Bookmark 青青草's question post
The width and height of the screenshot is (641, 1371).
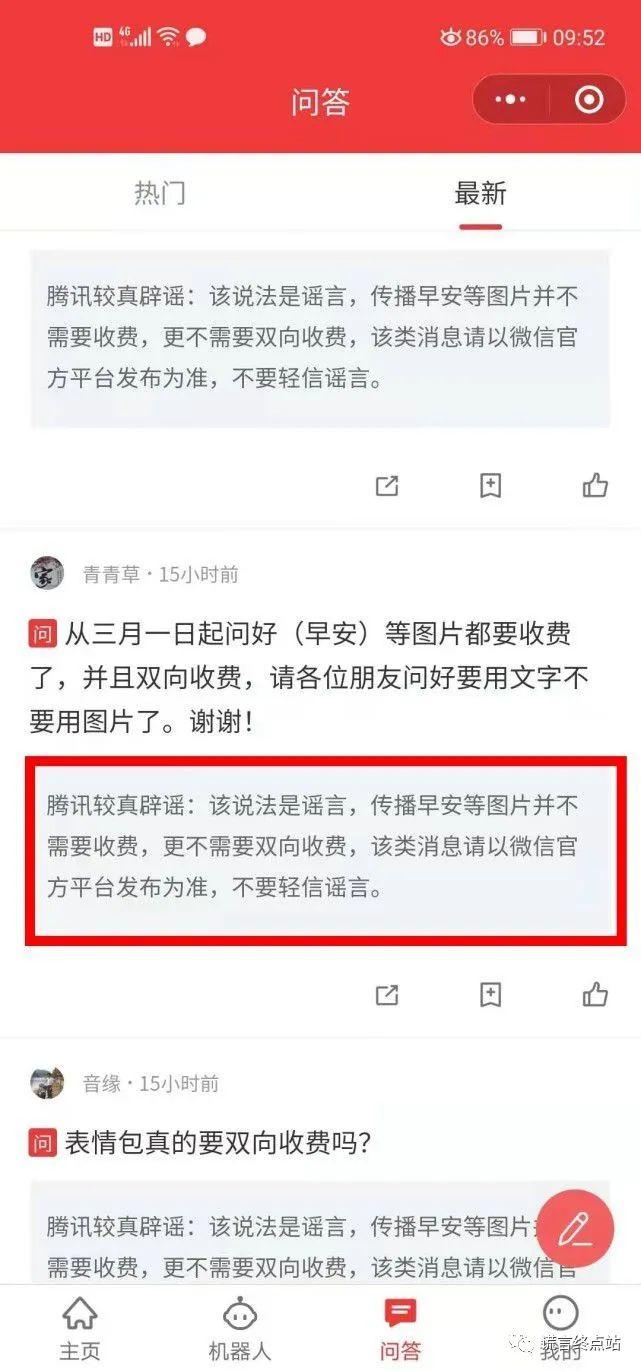490,995
